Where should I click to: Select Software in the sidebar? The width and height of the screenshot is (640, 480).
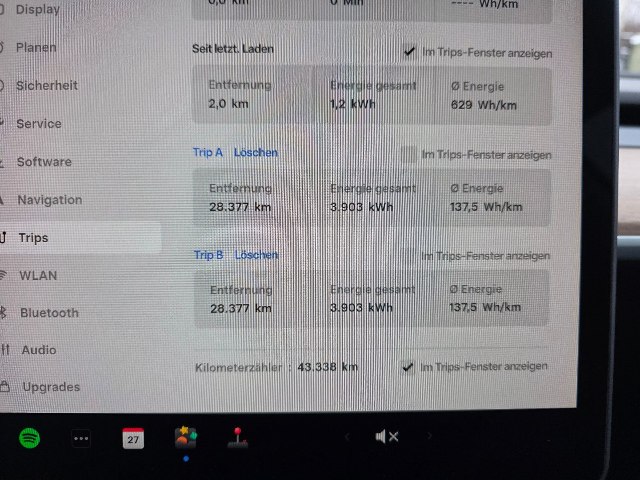(x=43, y=161)
